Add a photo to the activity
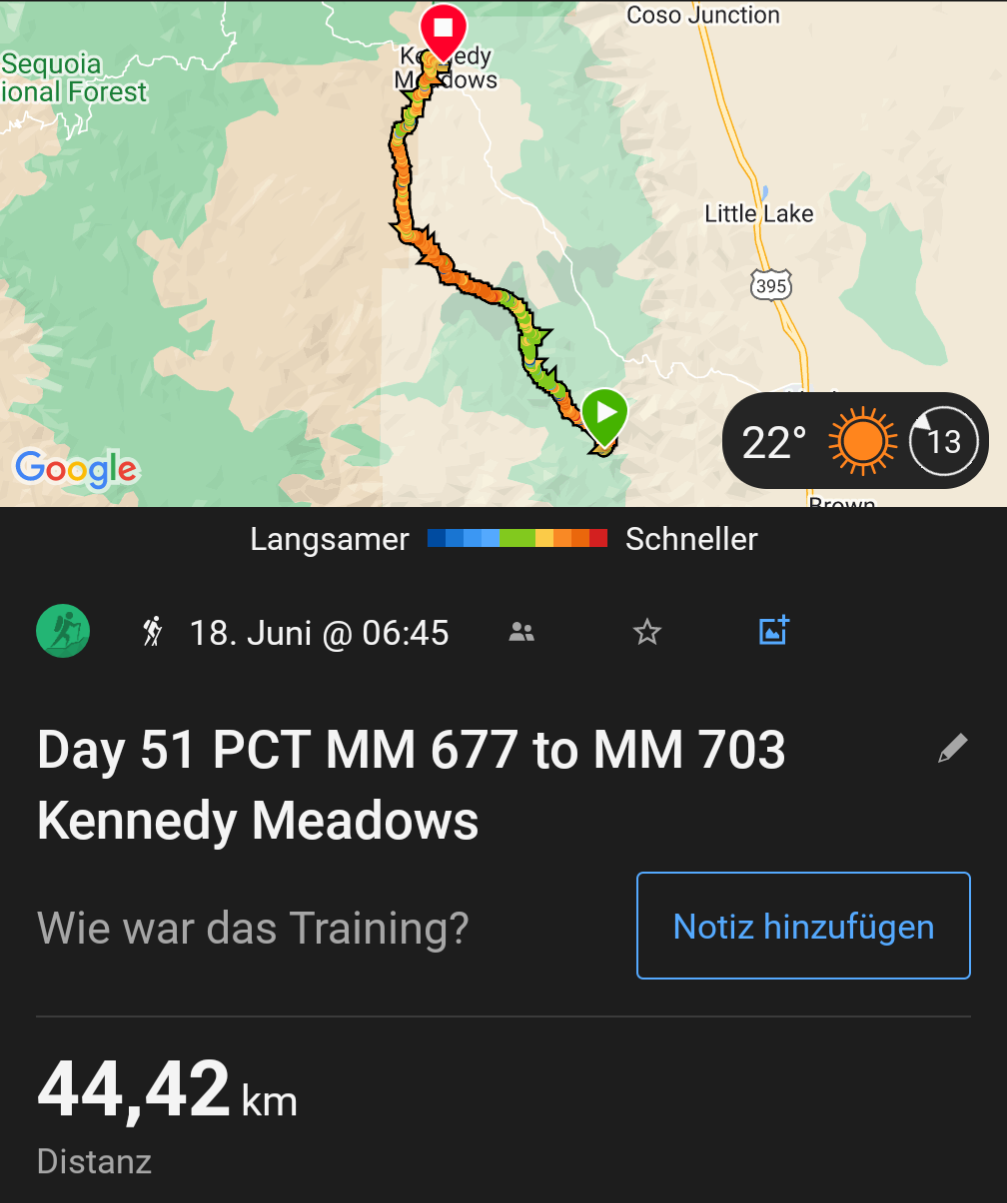The width and height of the screenshot is (1007, 1203). 774,630
